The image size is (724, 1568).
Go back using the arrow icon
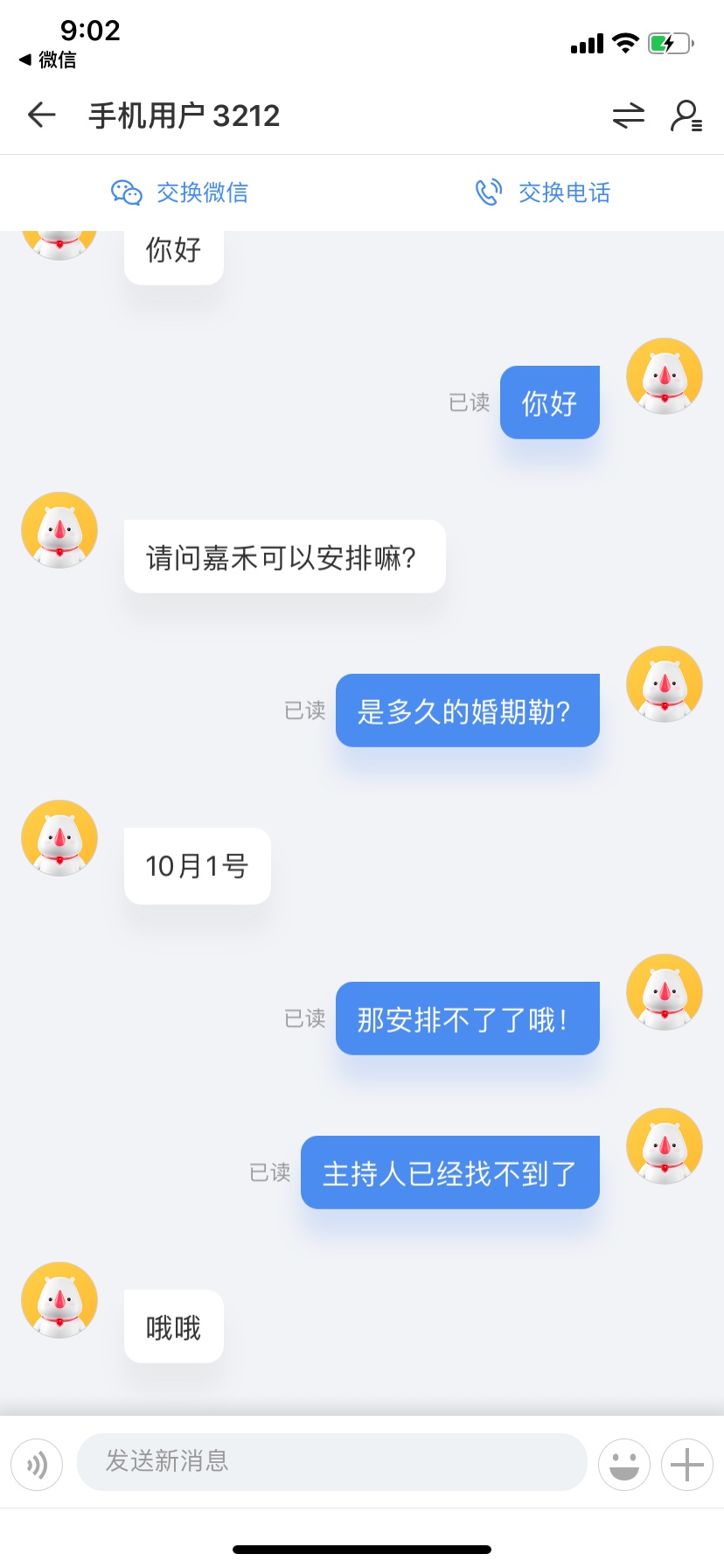41,115
